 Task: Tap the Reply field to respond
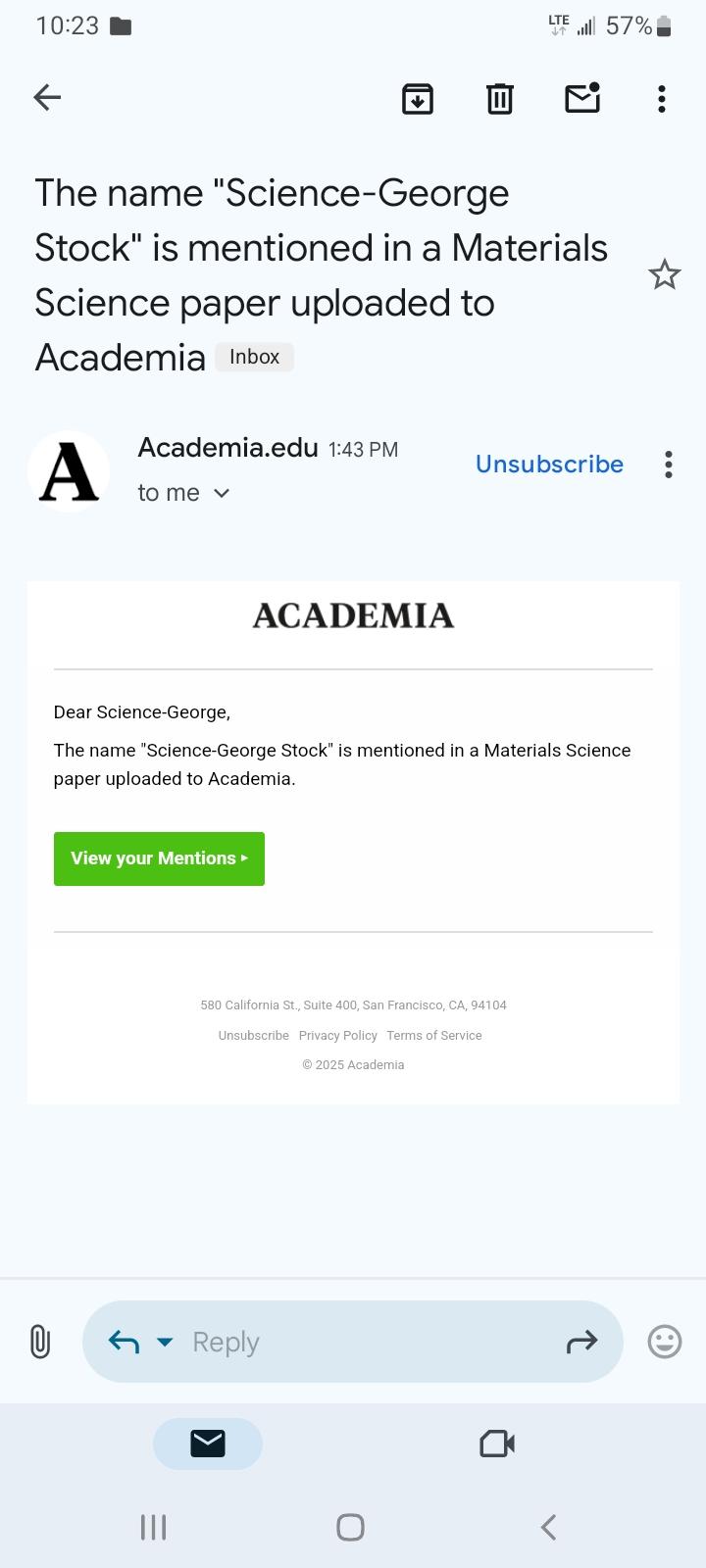pyautogui.click(x=353, y=1342)
